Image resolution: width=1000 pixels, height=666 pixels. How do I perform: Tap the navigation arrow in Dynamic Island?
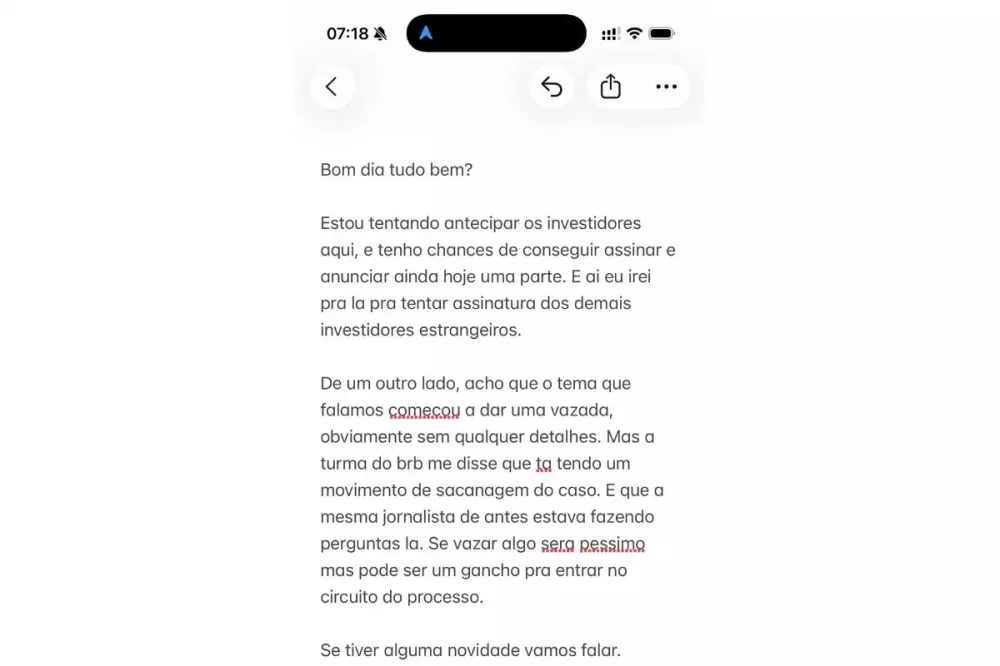[426, 33]
